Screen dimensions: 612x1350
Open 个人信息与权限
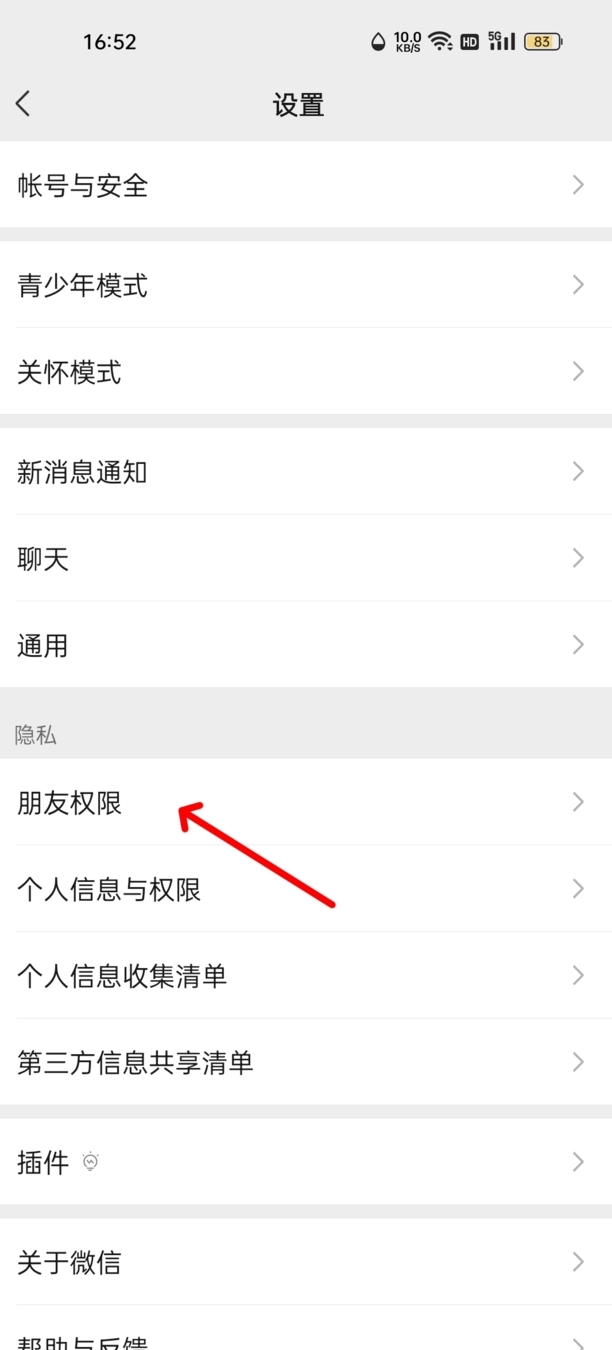306,888
